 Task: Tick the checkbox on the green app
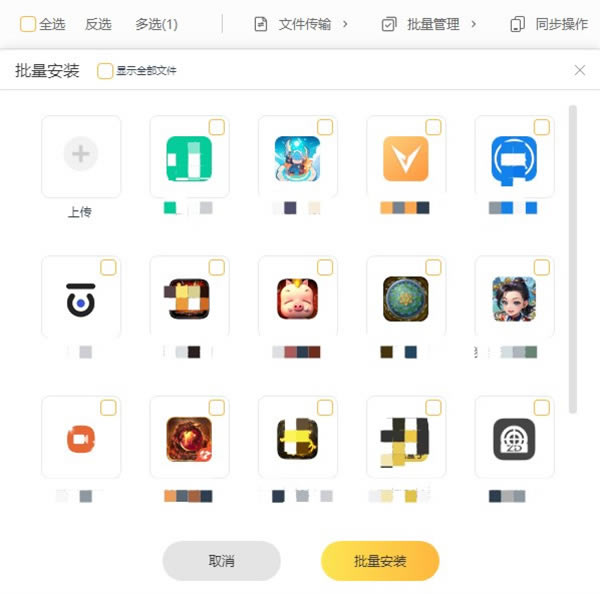[217, 127]
